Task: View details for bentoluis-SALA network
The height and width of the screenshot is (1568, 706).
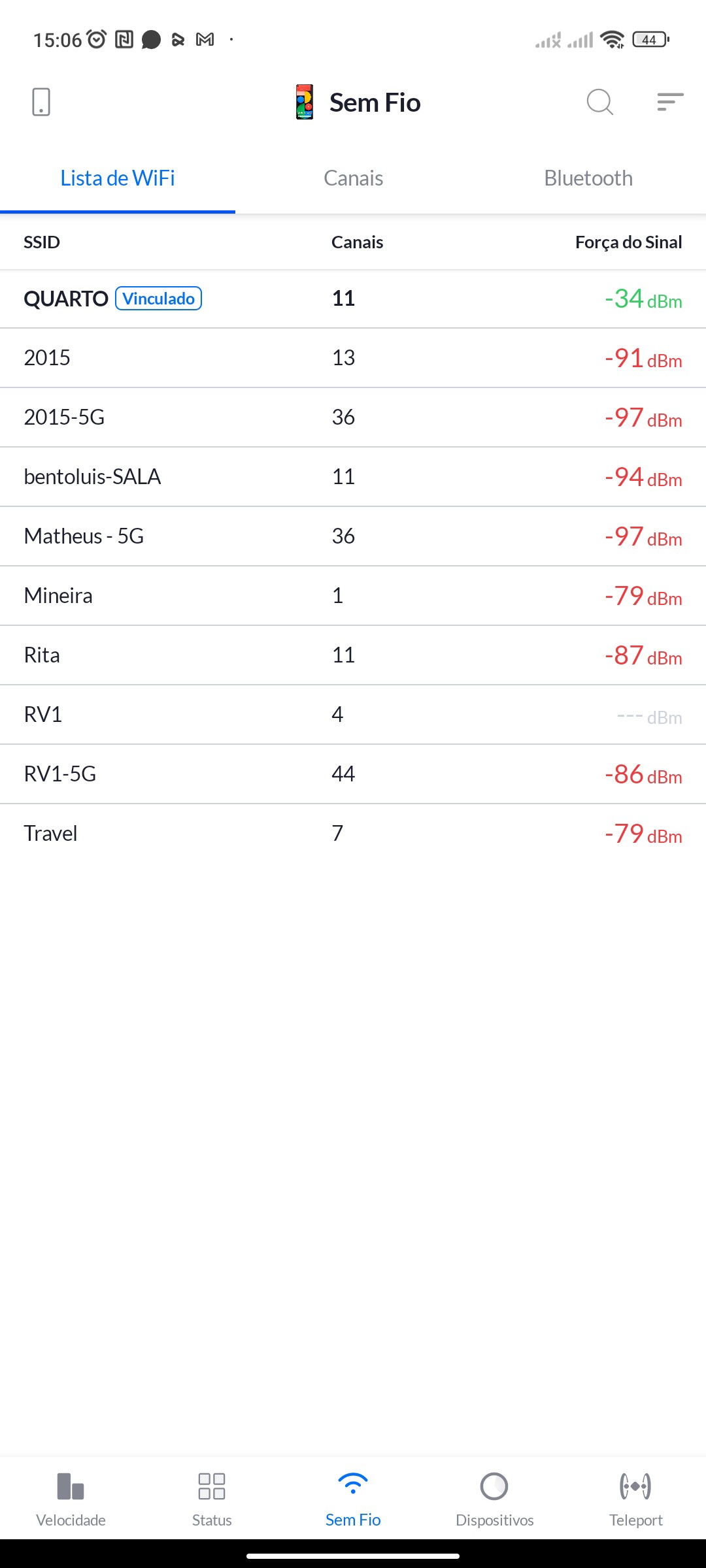Action: pyautogui.click(x=353, y=477)
